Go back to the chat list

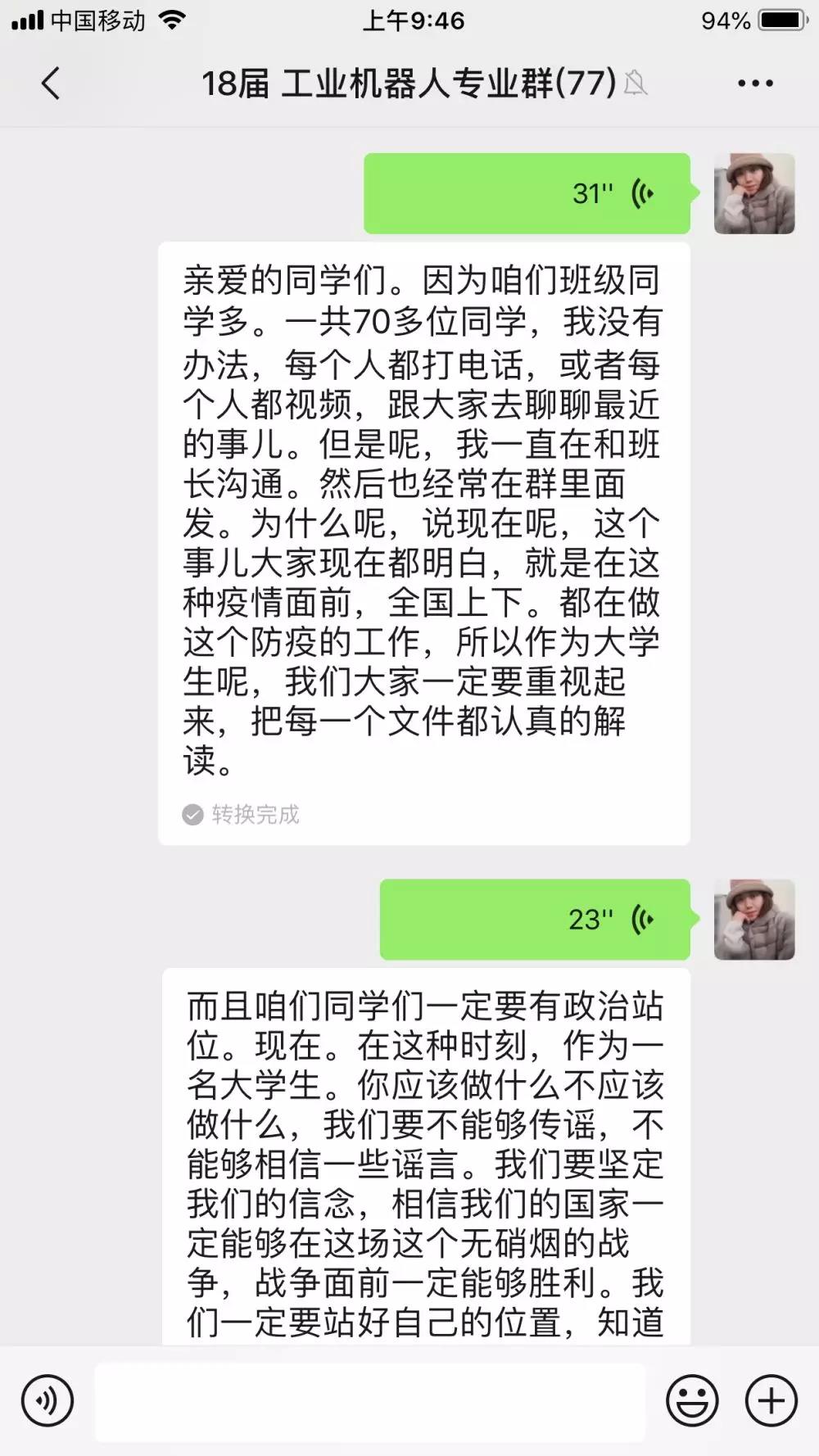pos(51,84)
